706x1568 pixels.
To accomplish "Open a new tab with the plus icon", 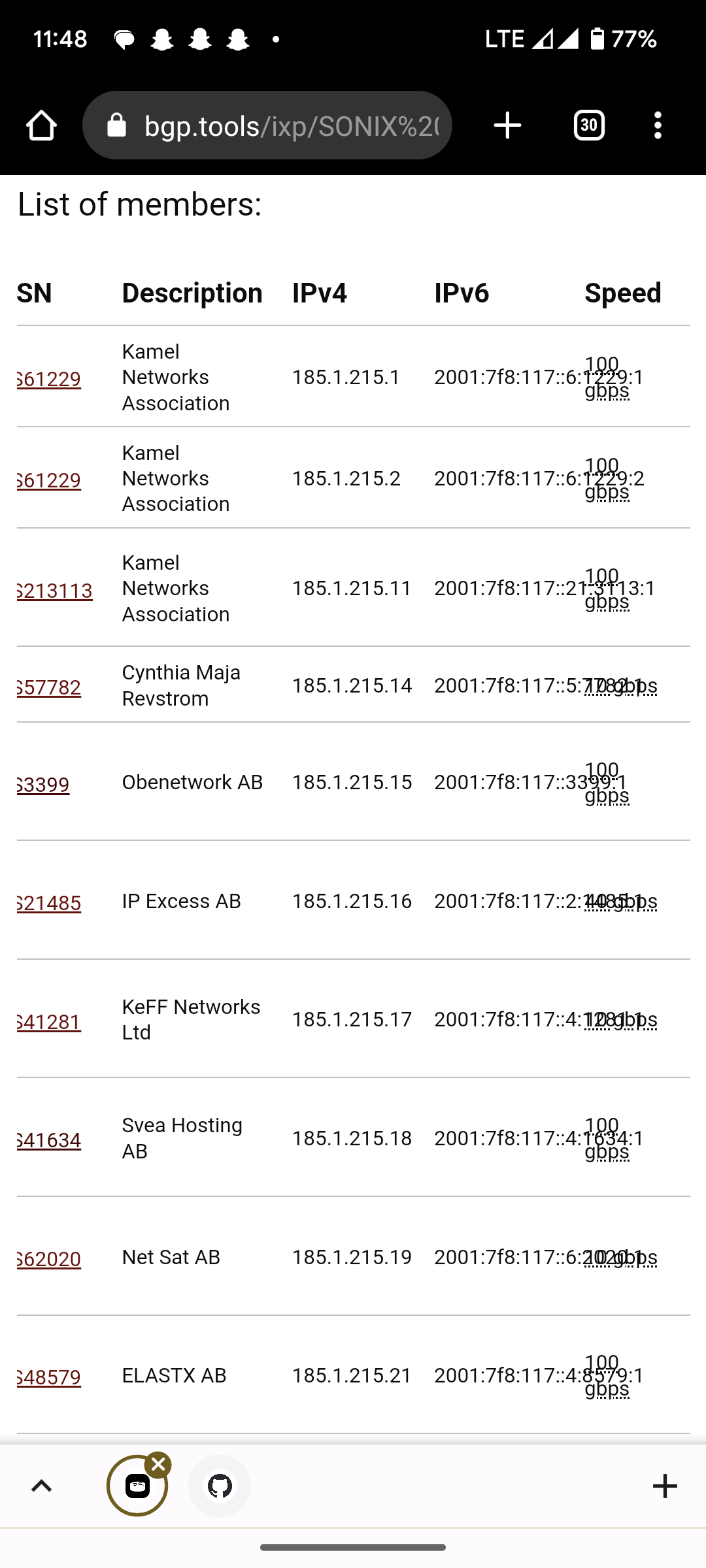I will click(507, 125).
